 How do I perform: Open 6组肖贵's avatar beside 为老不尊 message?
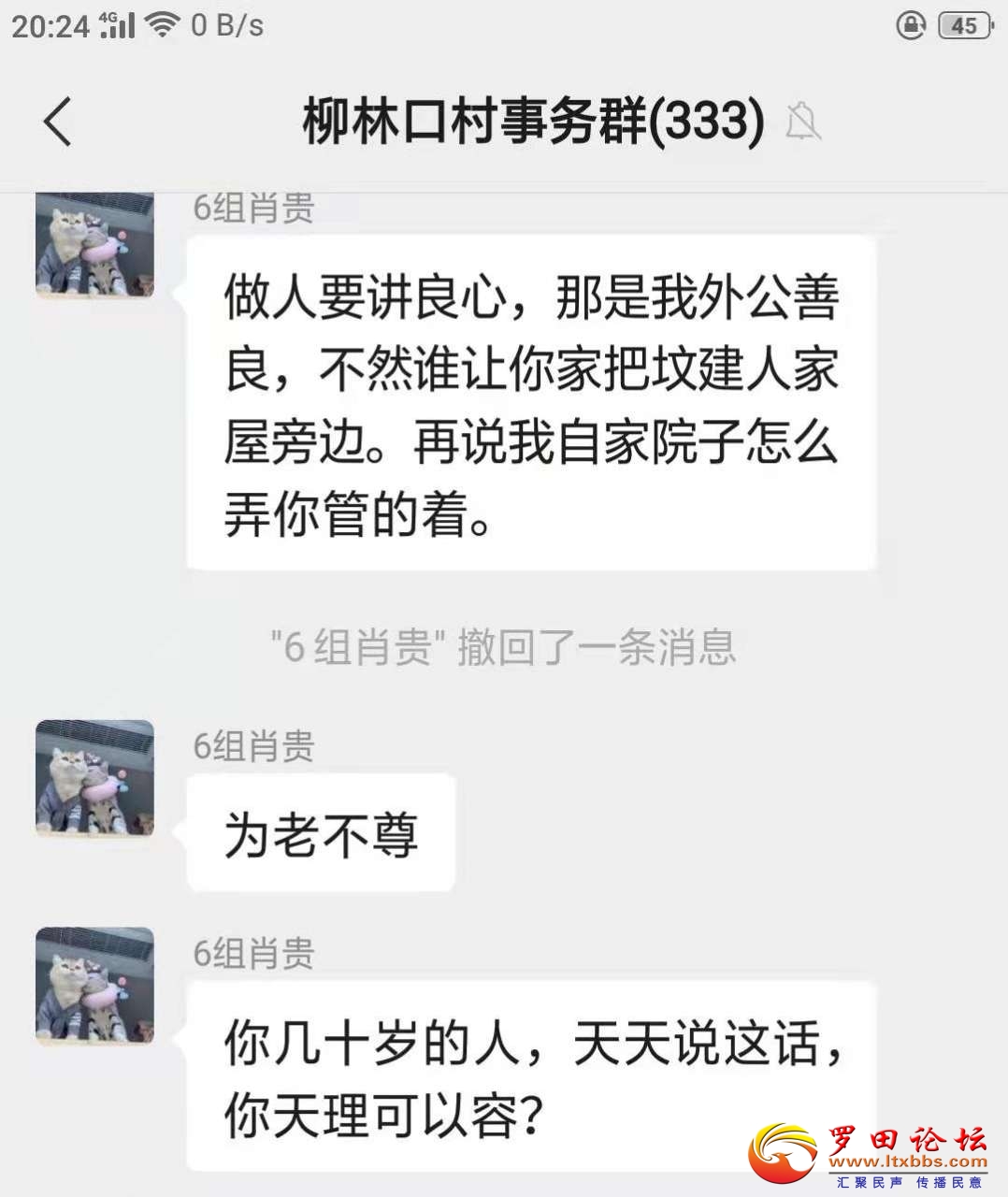[x=94, y=778]
